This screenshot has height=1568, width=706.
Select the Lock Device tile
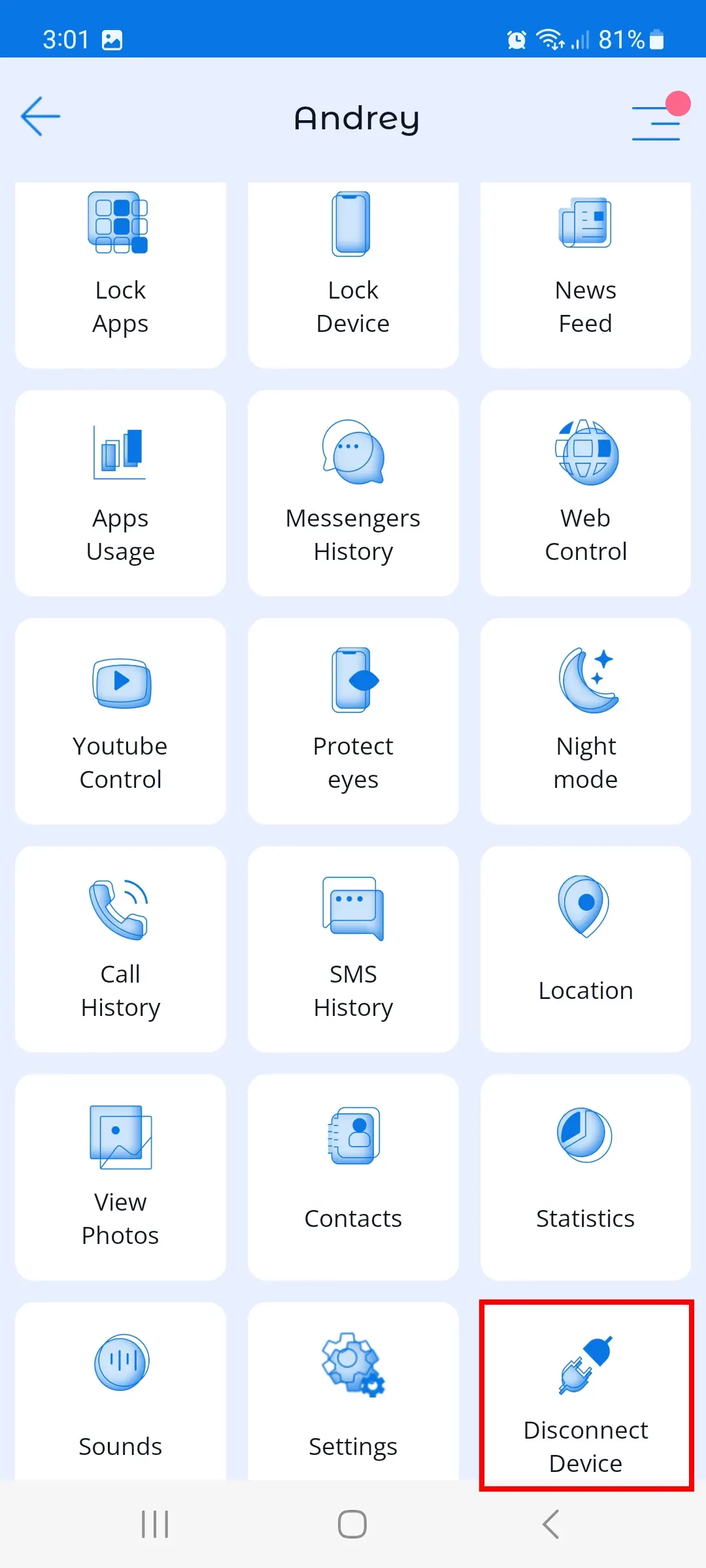point(353,274)
